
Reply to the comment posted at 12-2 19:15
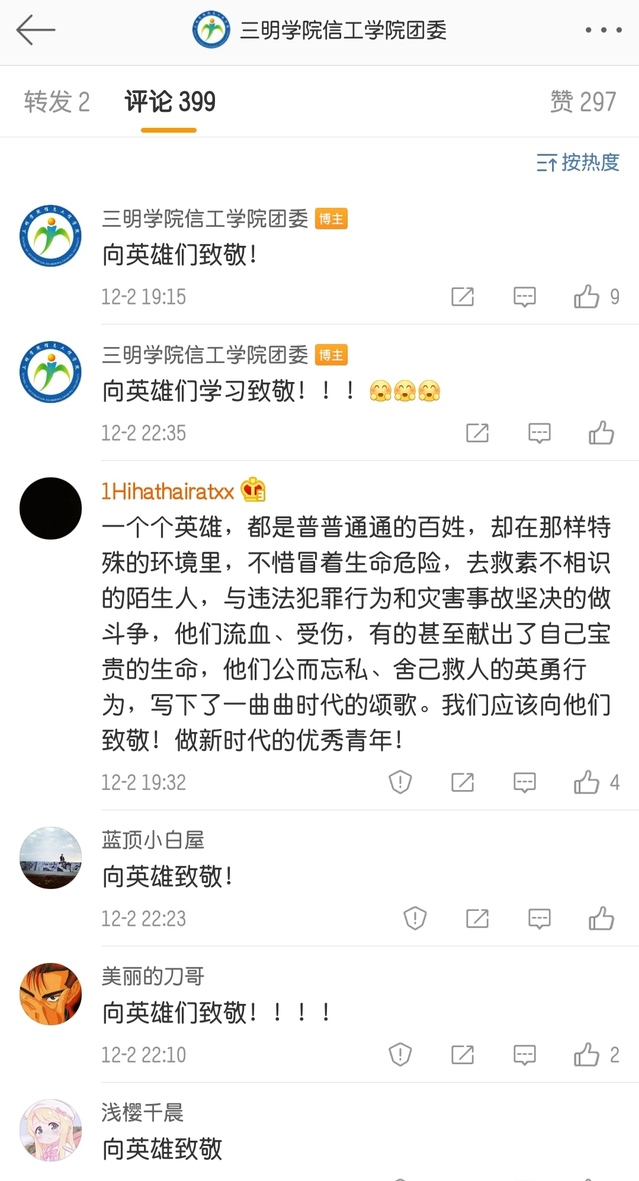524,297
